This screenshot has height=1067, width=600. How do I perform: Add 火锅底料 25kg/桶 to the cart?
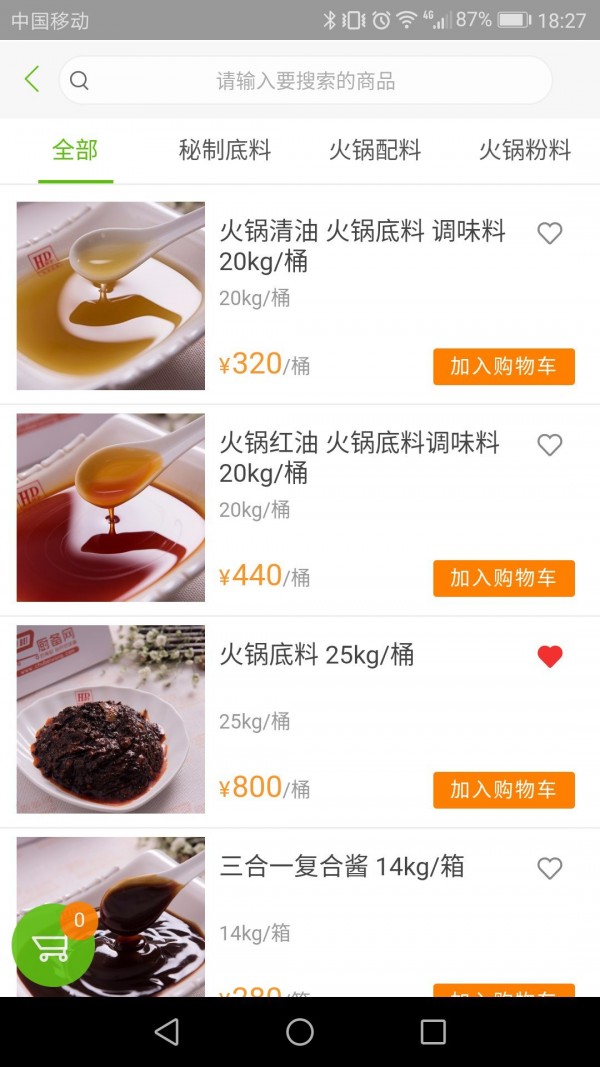pyautogui.click(x=503, y=790)
